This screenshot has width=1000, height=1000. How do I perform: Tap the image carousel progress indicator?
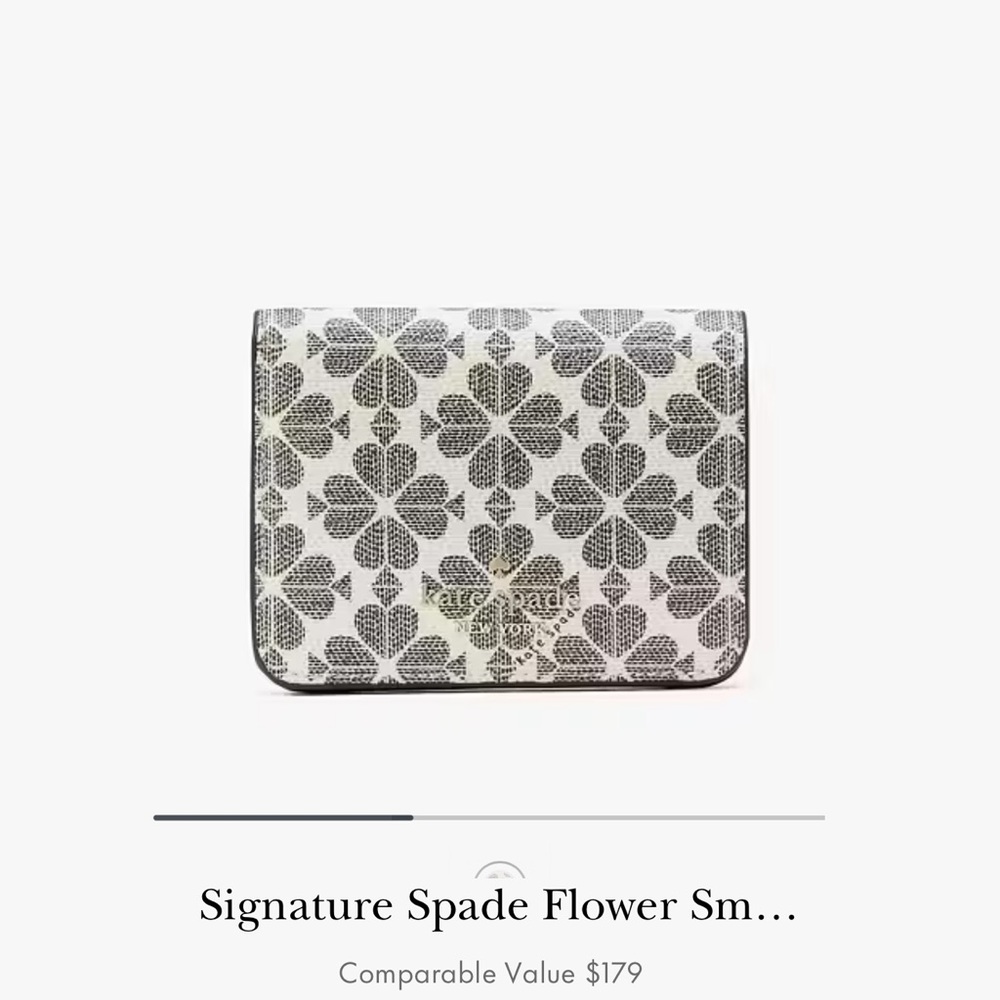click(489, 818)
